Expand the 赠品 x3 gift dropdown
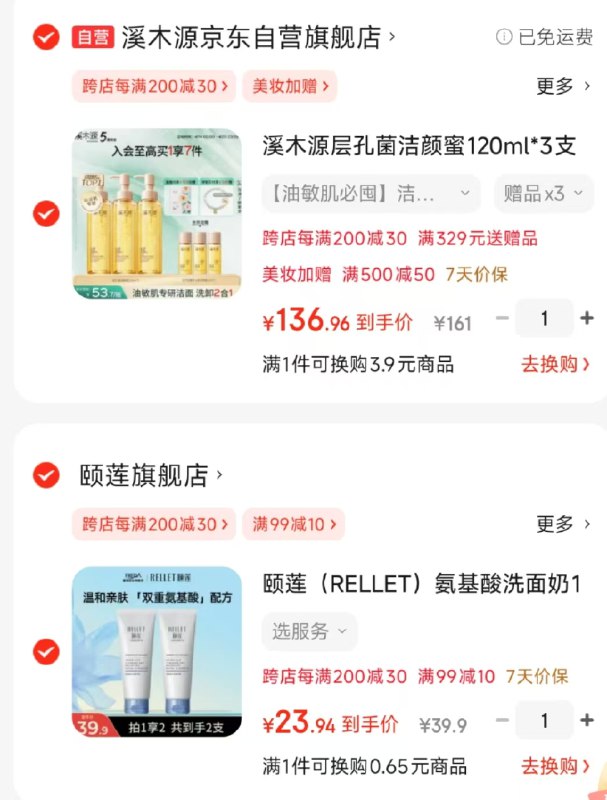Screen dimensions: 607x800 (543, 193)
